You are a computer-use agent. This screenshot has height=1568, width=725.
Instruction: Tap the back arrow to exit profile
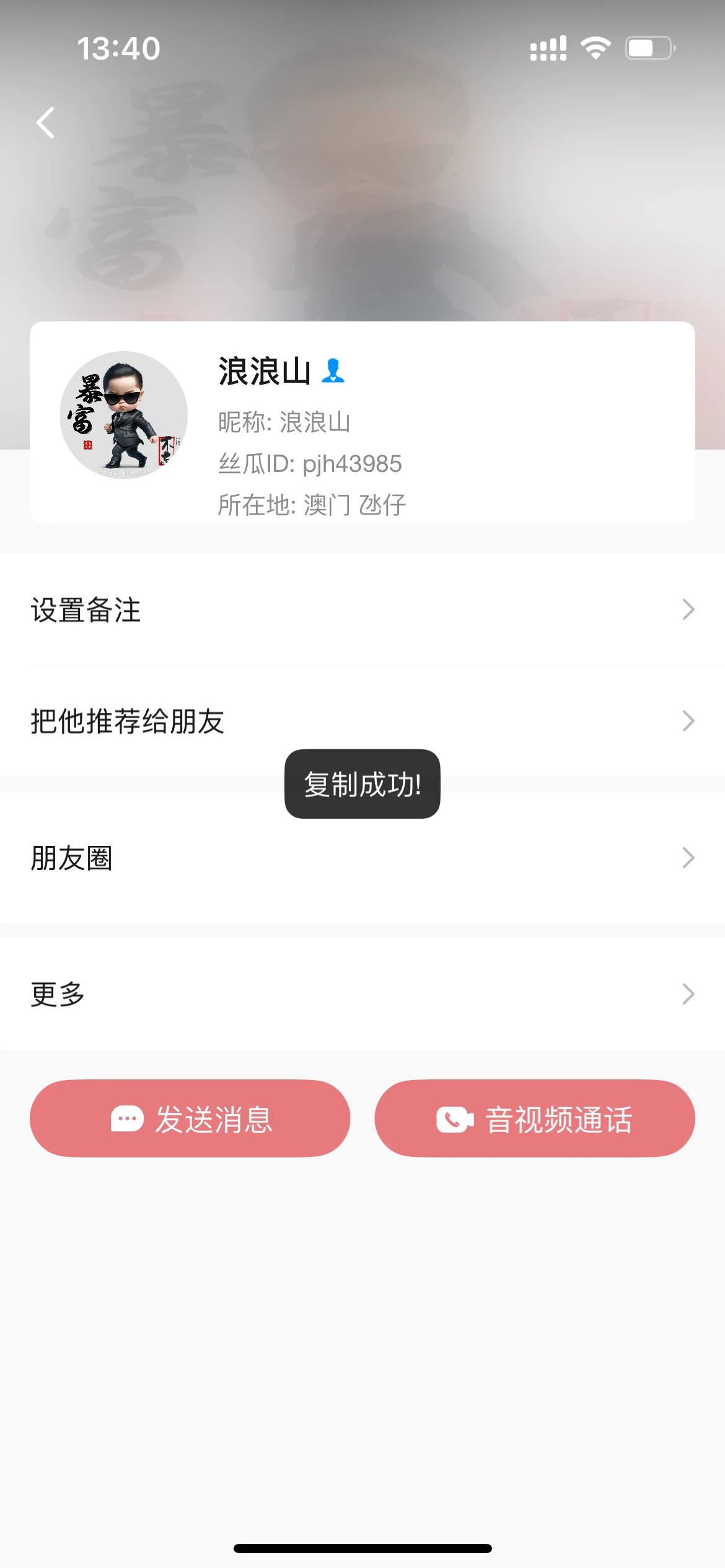click(x=45, y=122)
